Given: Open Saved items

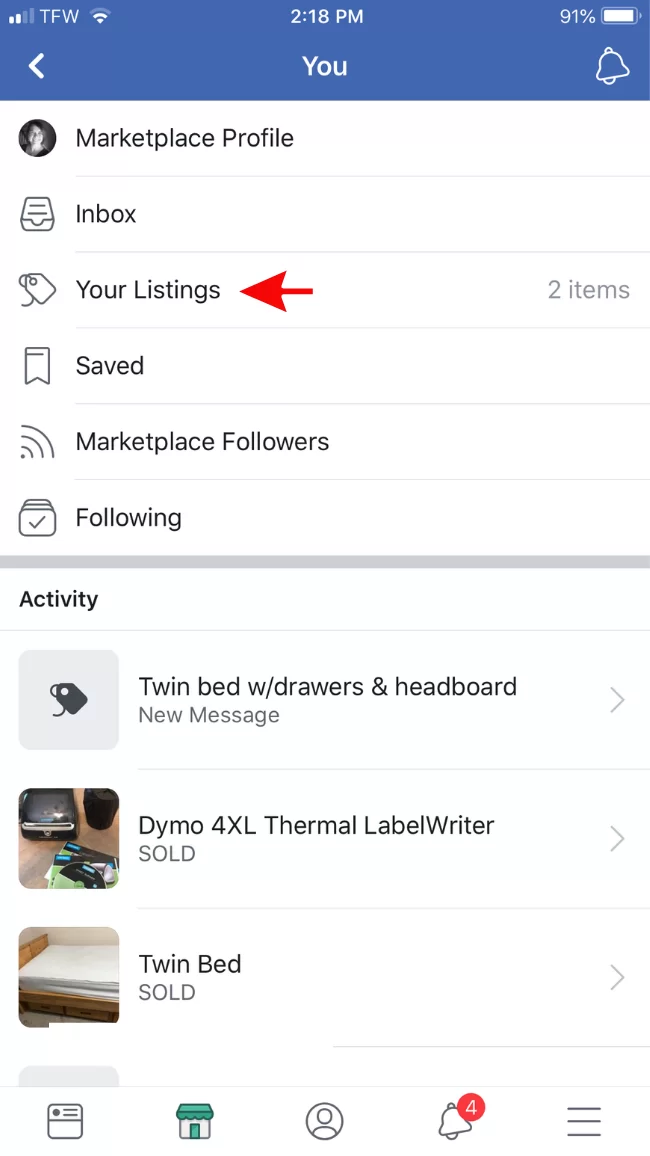Looking at the screenshot, I should 110,366.
